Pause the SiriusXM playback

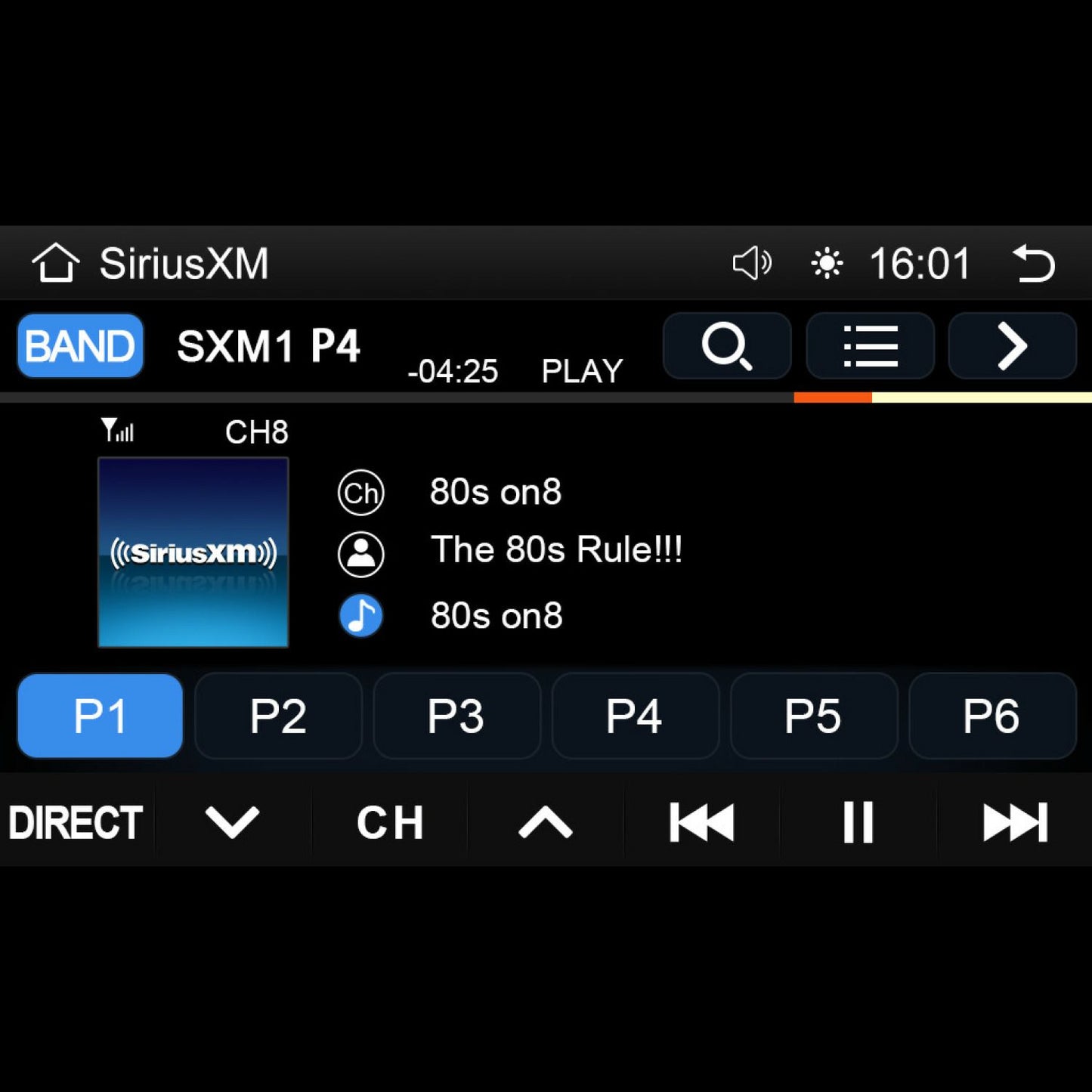click(858, 822)
